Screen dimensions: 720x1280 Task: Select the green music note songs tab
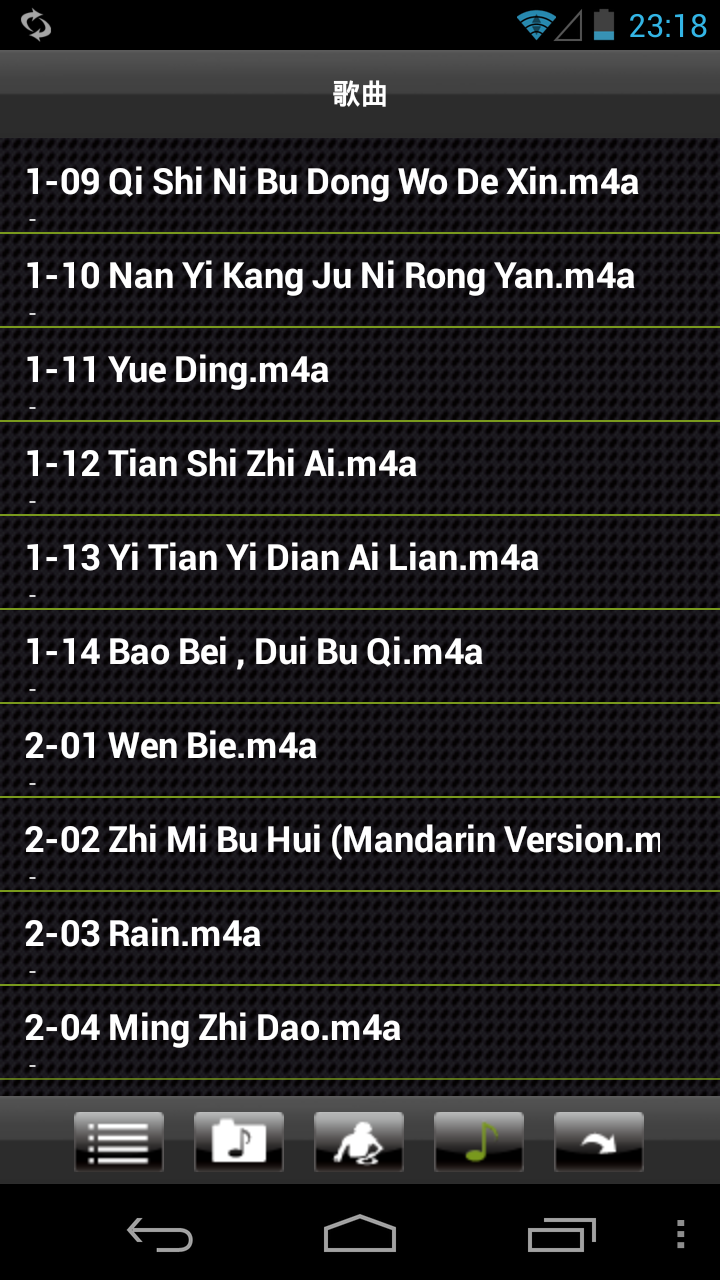coord(479,1141)
